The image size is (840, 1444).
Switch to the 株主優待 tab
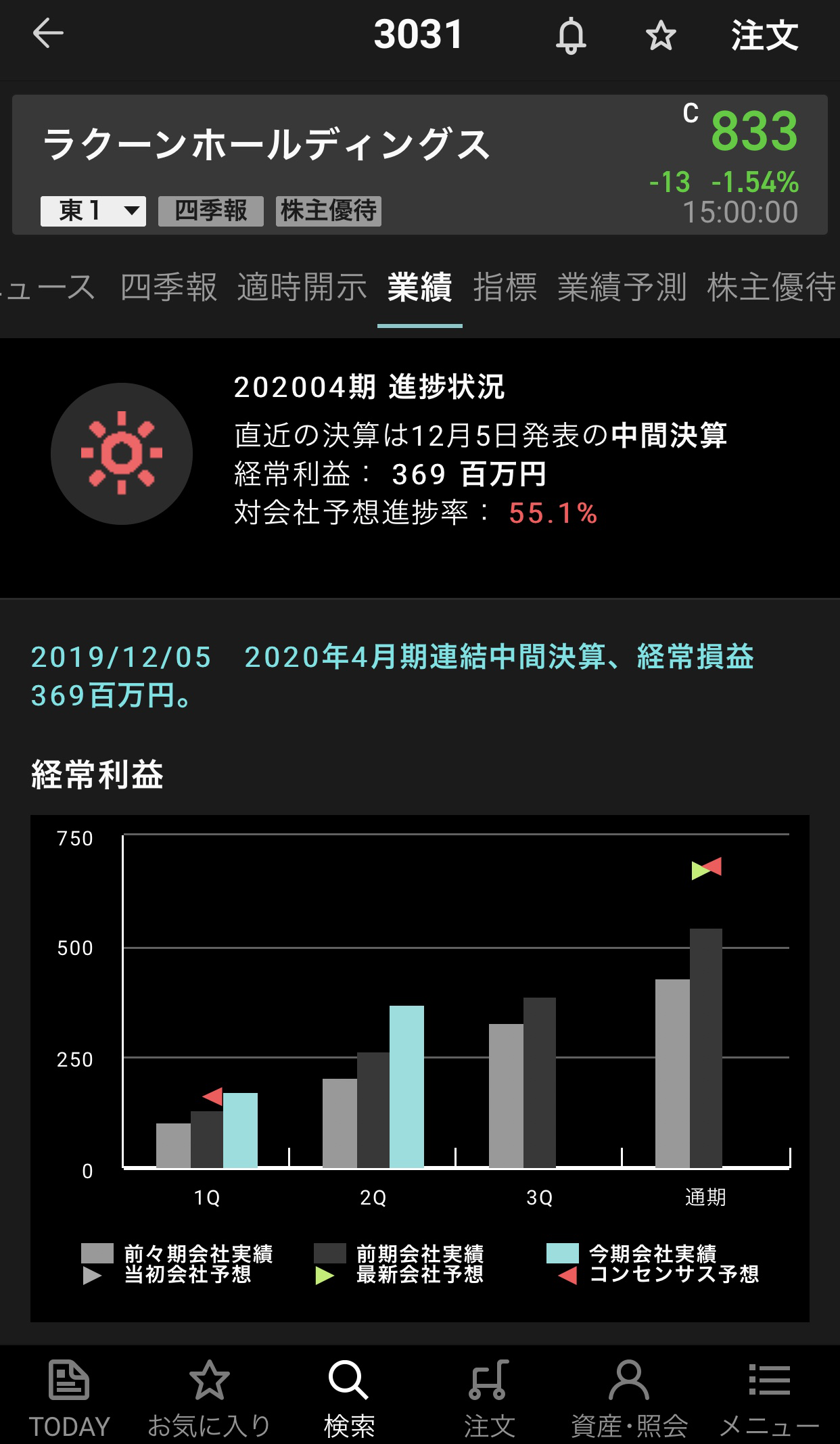click(772, 287)
